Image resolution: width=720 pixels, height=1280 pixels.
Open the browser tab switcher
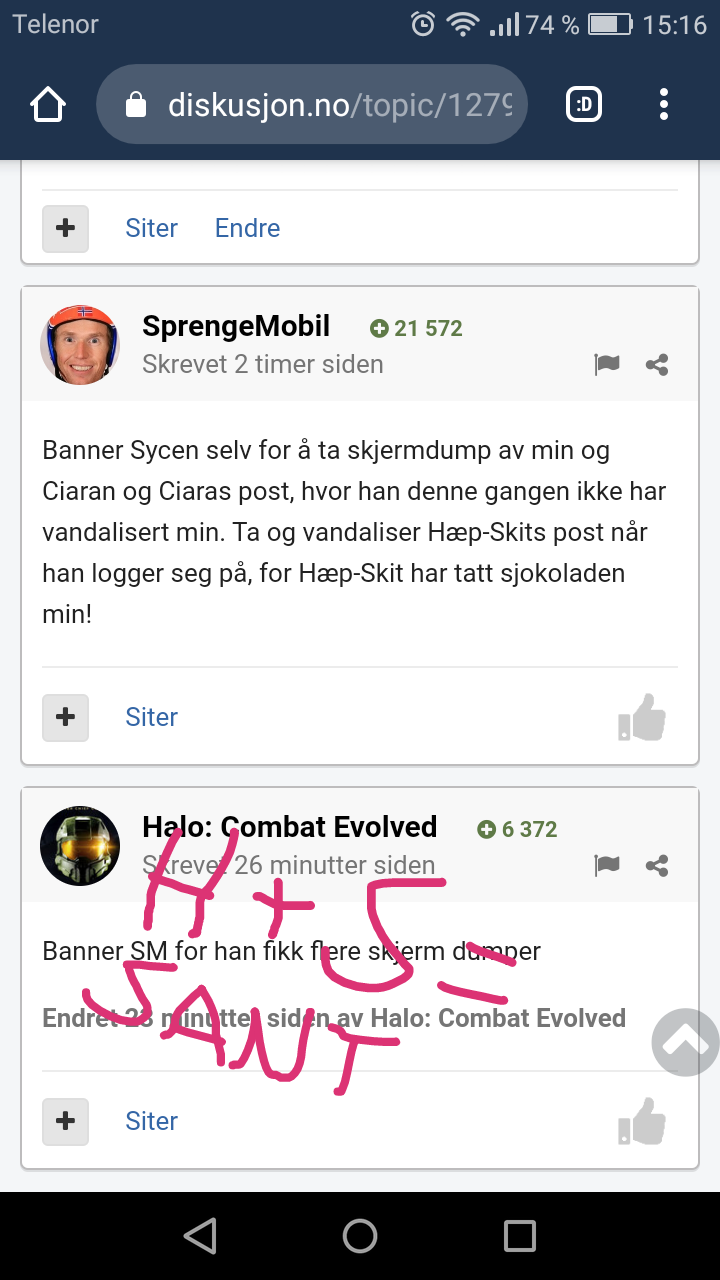(x=584, y=105)
